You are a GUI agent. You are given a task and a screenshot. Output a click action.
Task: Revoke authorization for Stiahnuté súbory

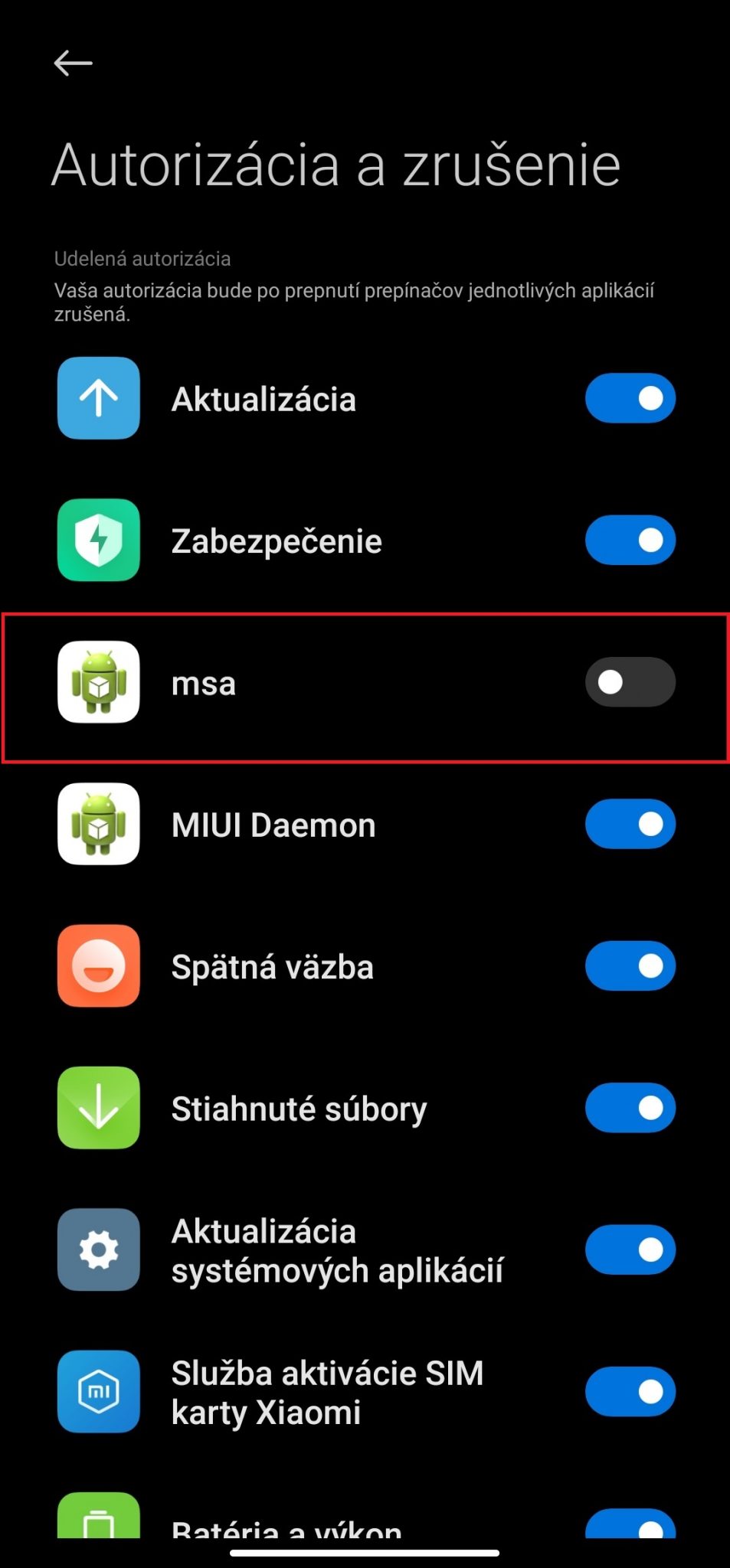(630, 1107)
